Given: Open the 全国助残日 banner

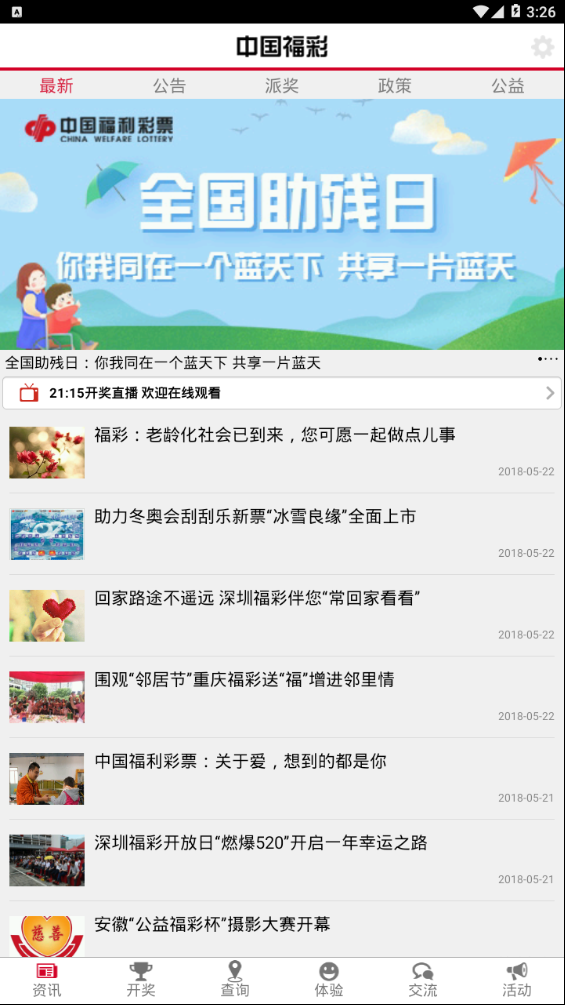Looking at the screenshot, I should [x=282, y=224].
